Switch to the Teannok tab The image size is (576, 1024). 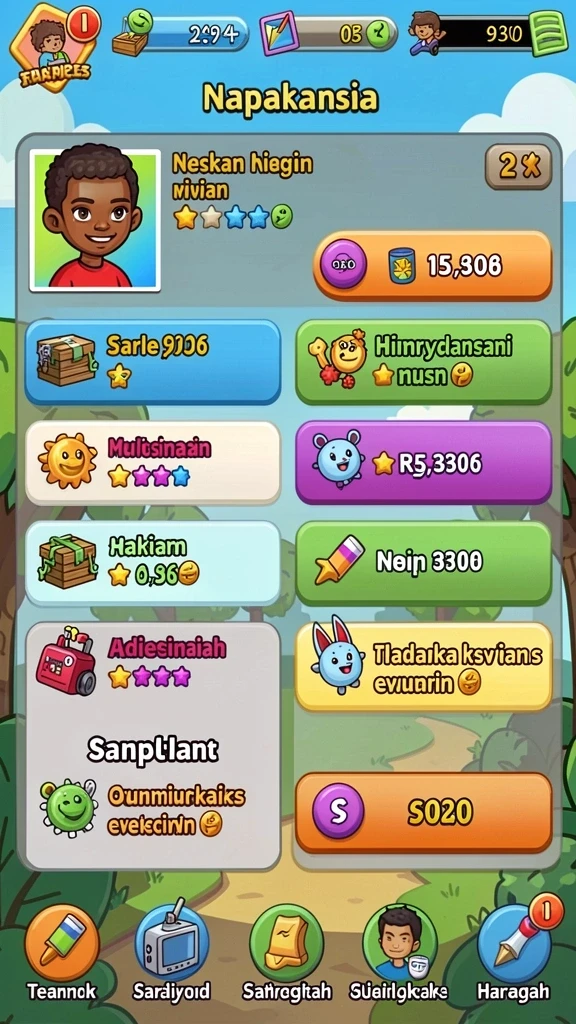click(61, 954)
